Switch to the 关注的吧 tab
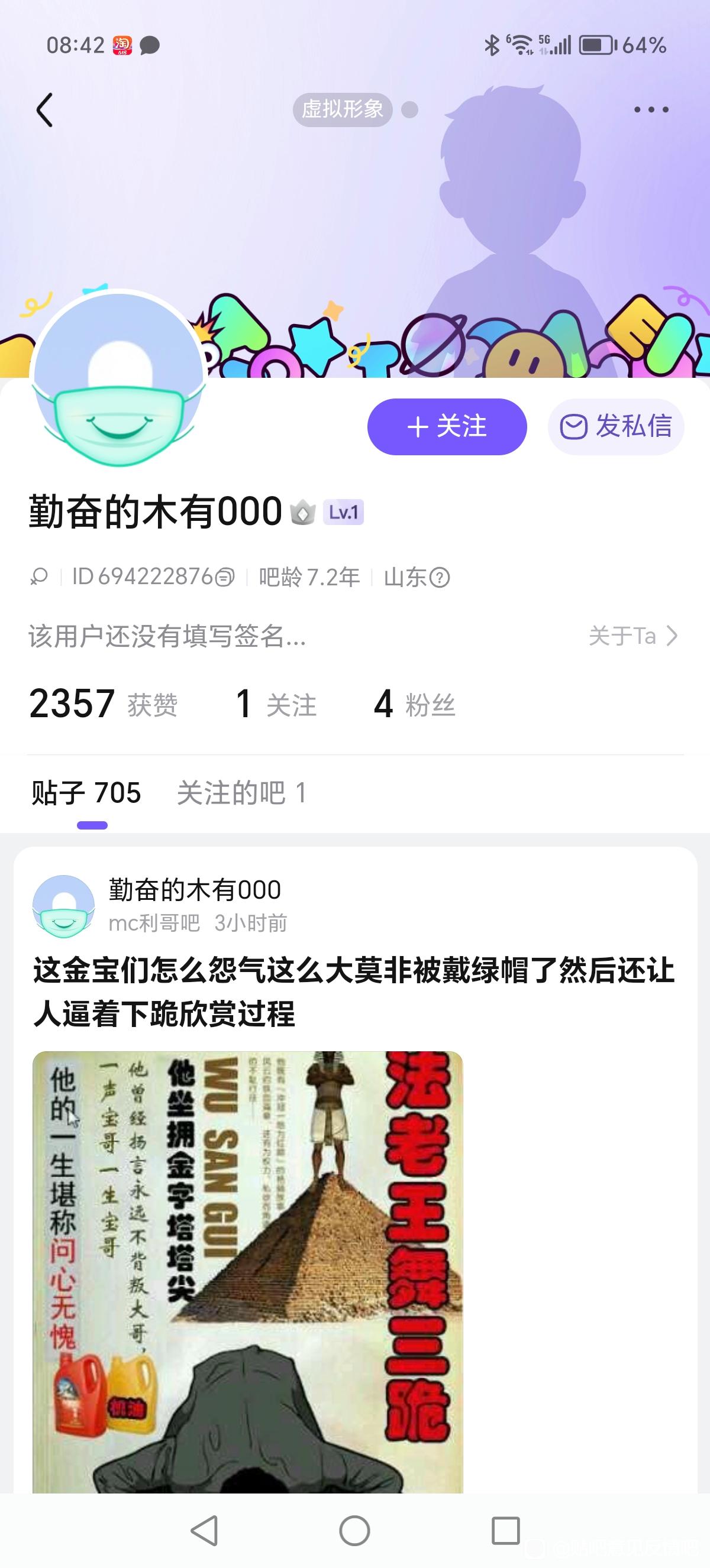The width and height of the screenshot is (710, 1568). (241, 793)
